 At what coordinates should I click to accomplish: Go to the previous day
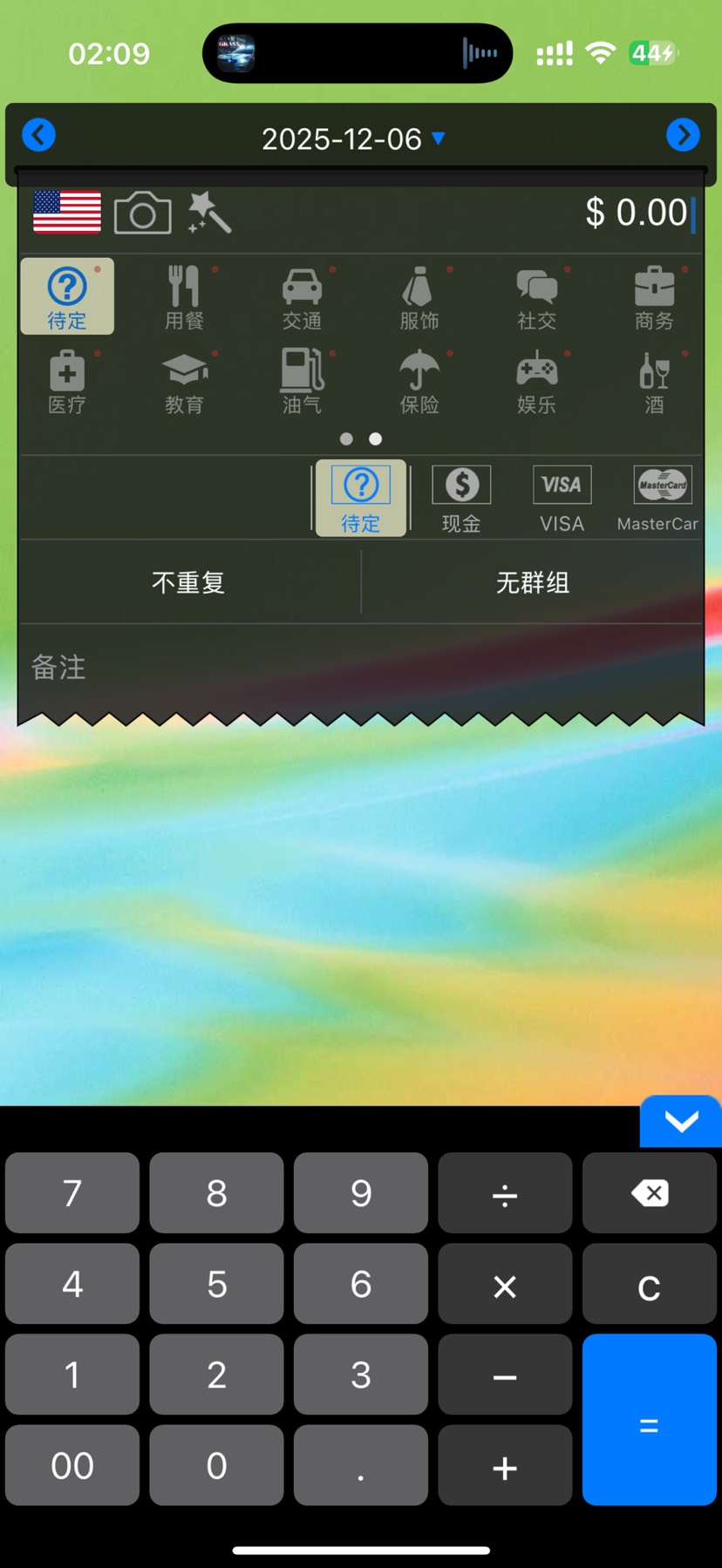[38, 135]
